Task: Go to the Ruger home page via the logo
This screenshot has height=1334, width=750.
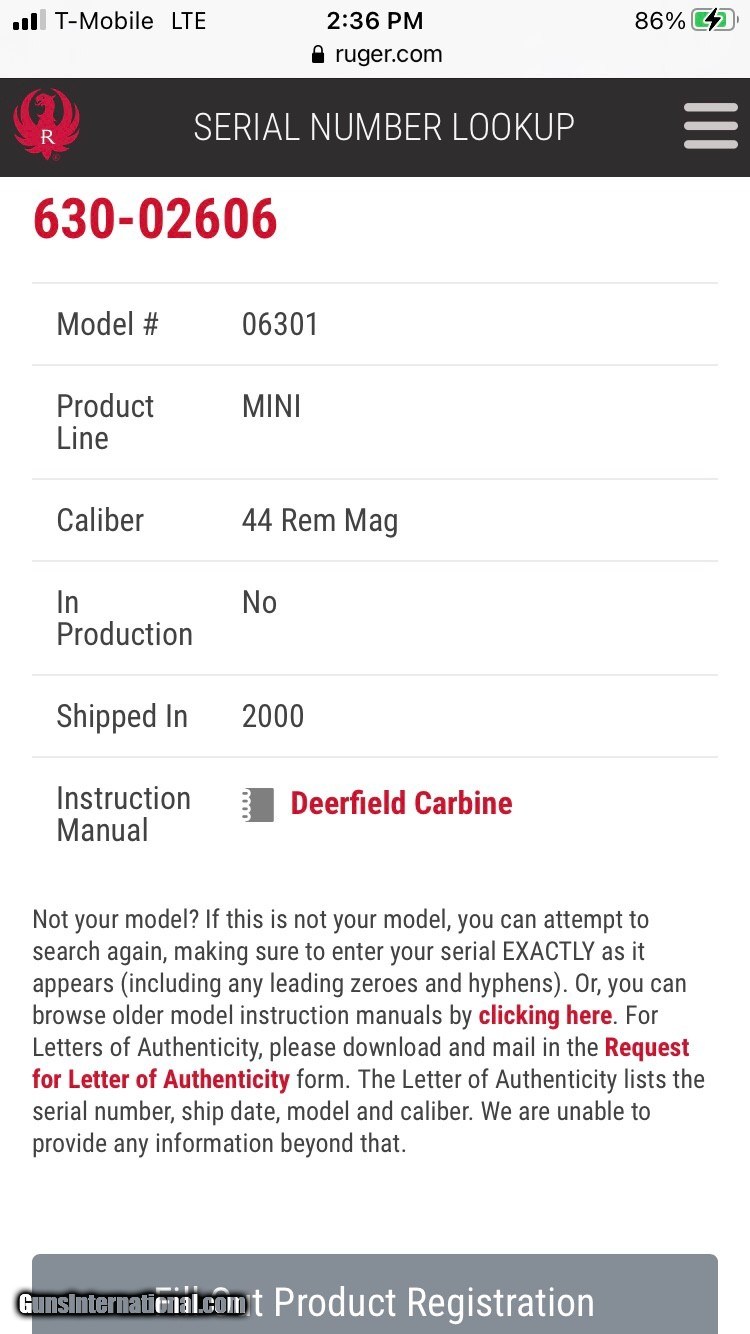Action: (46, 126)
